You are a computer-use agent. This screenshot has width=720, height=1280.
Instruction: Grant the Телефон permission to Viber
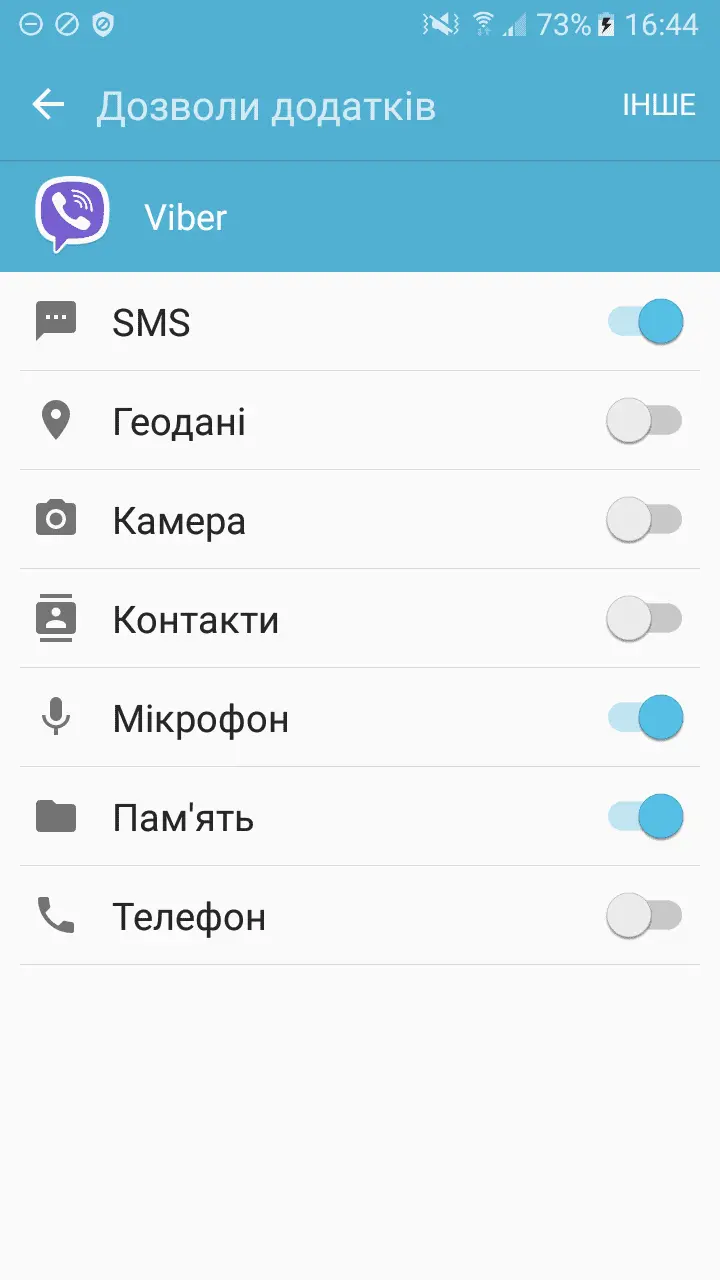click(x=645, y=916)
